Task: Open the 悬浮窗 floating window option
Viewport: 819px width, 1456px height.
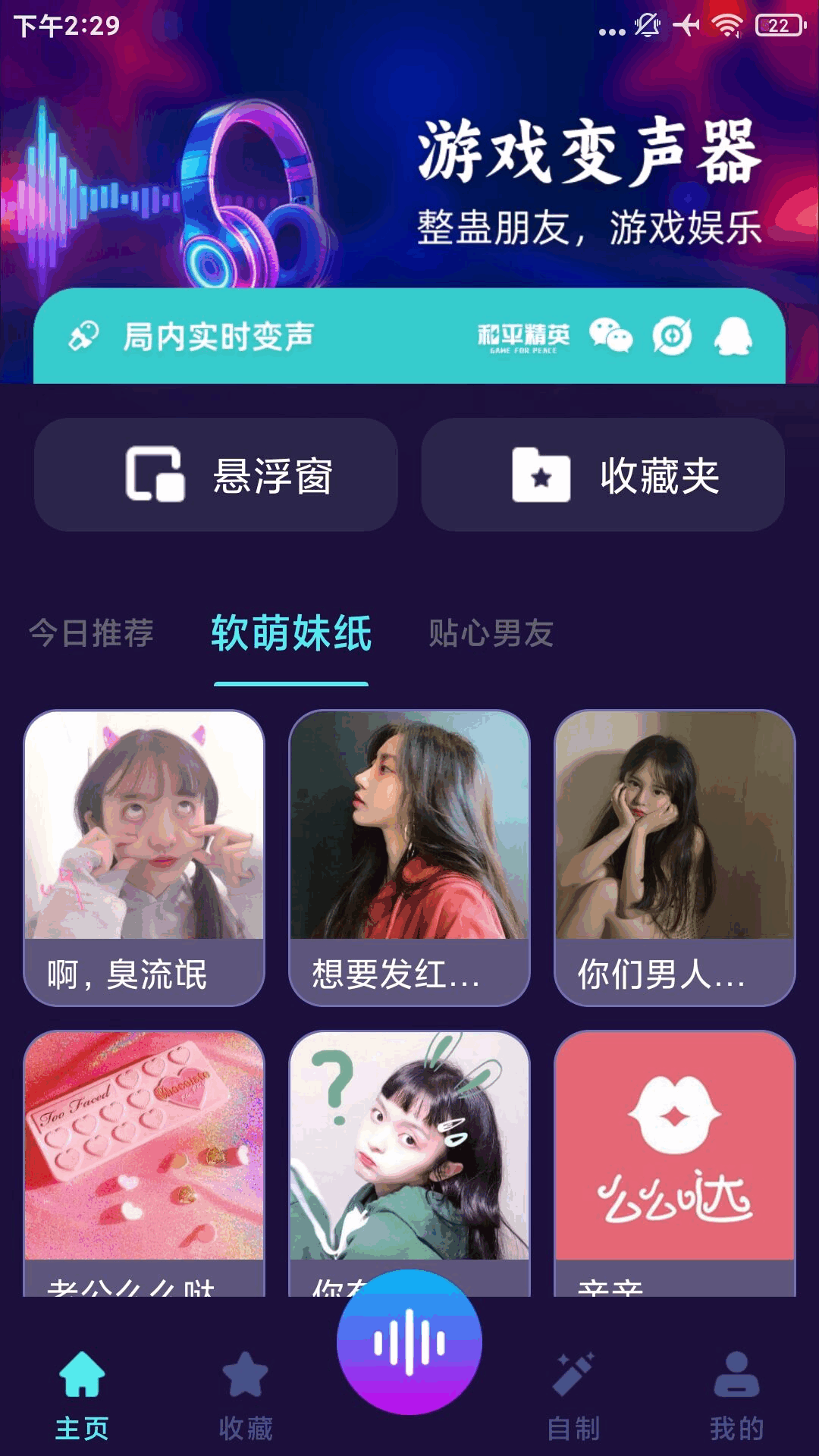Action: coord(216,475)
